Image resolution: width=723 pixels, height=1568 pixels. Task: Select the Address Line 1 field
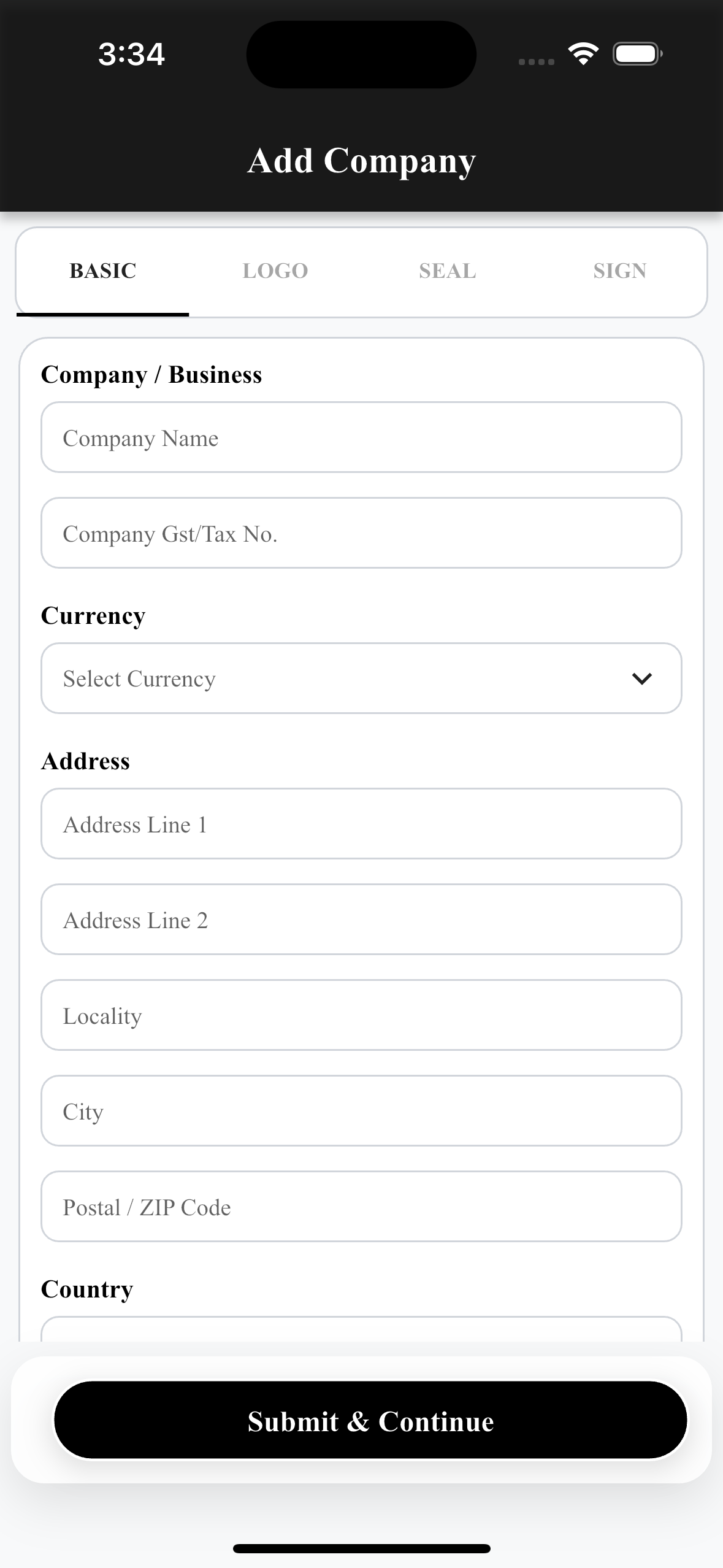[361, 823]
